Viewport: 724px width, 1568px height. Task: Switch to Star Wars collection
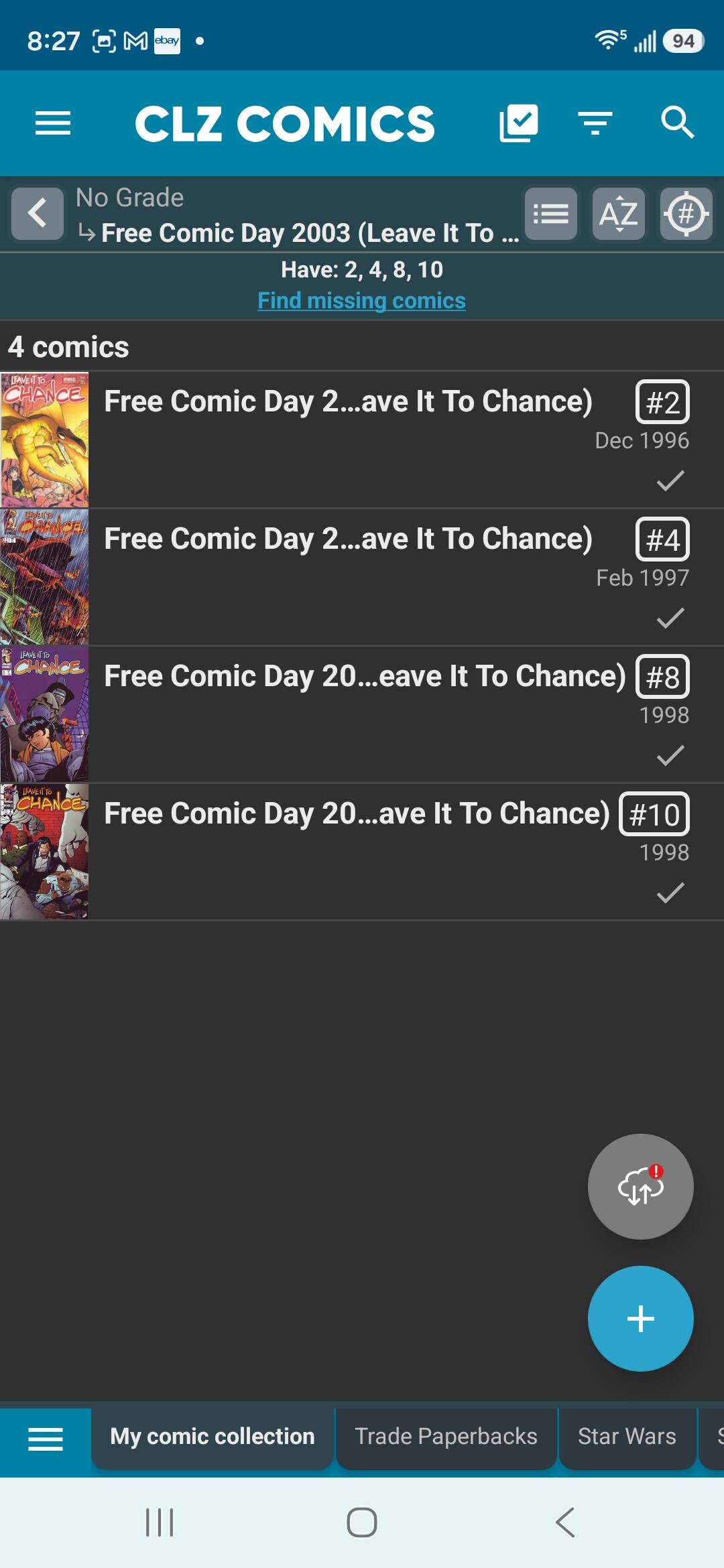627,1437
